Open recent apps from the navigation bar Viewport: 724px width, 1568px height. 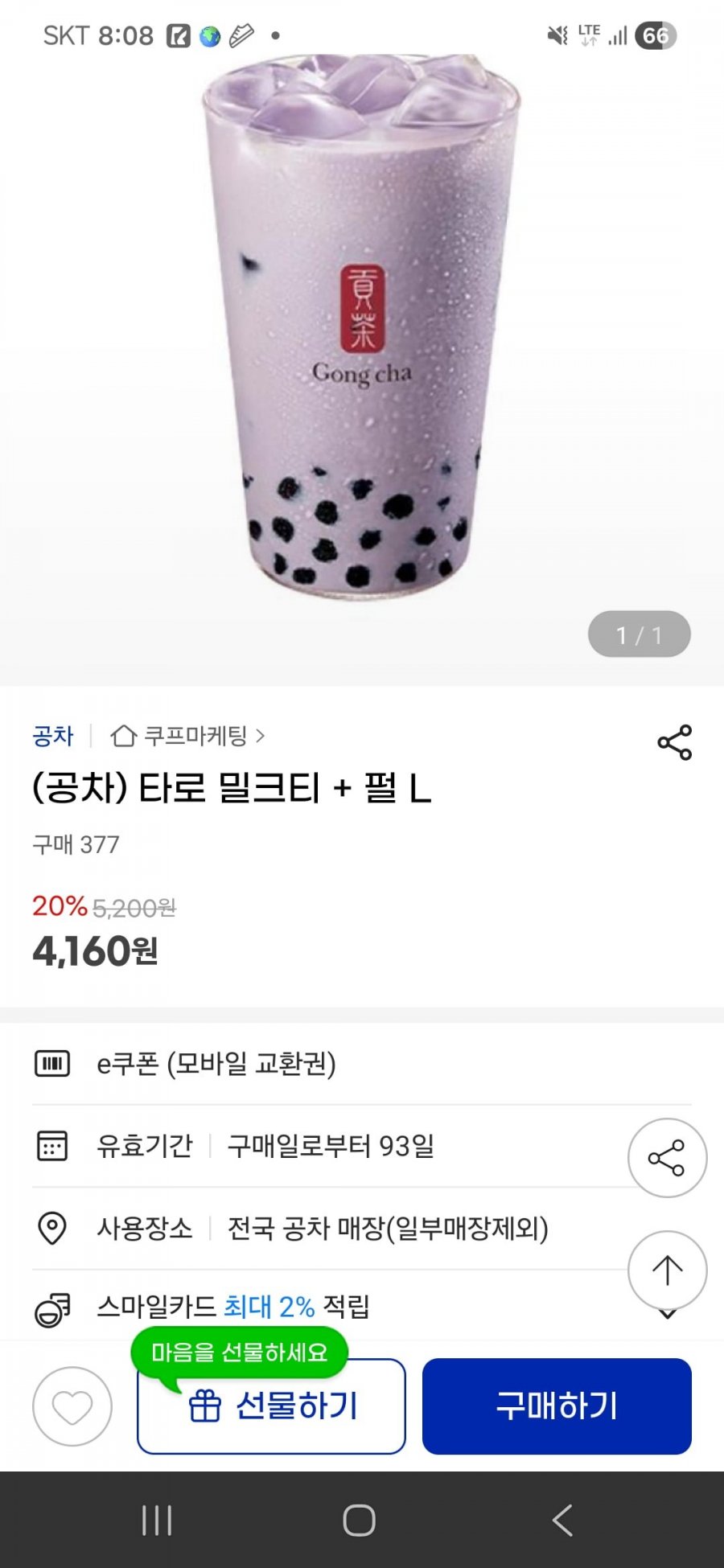pyautogui.click(x=157, y=1520)
